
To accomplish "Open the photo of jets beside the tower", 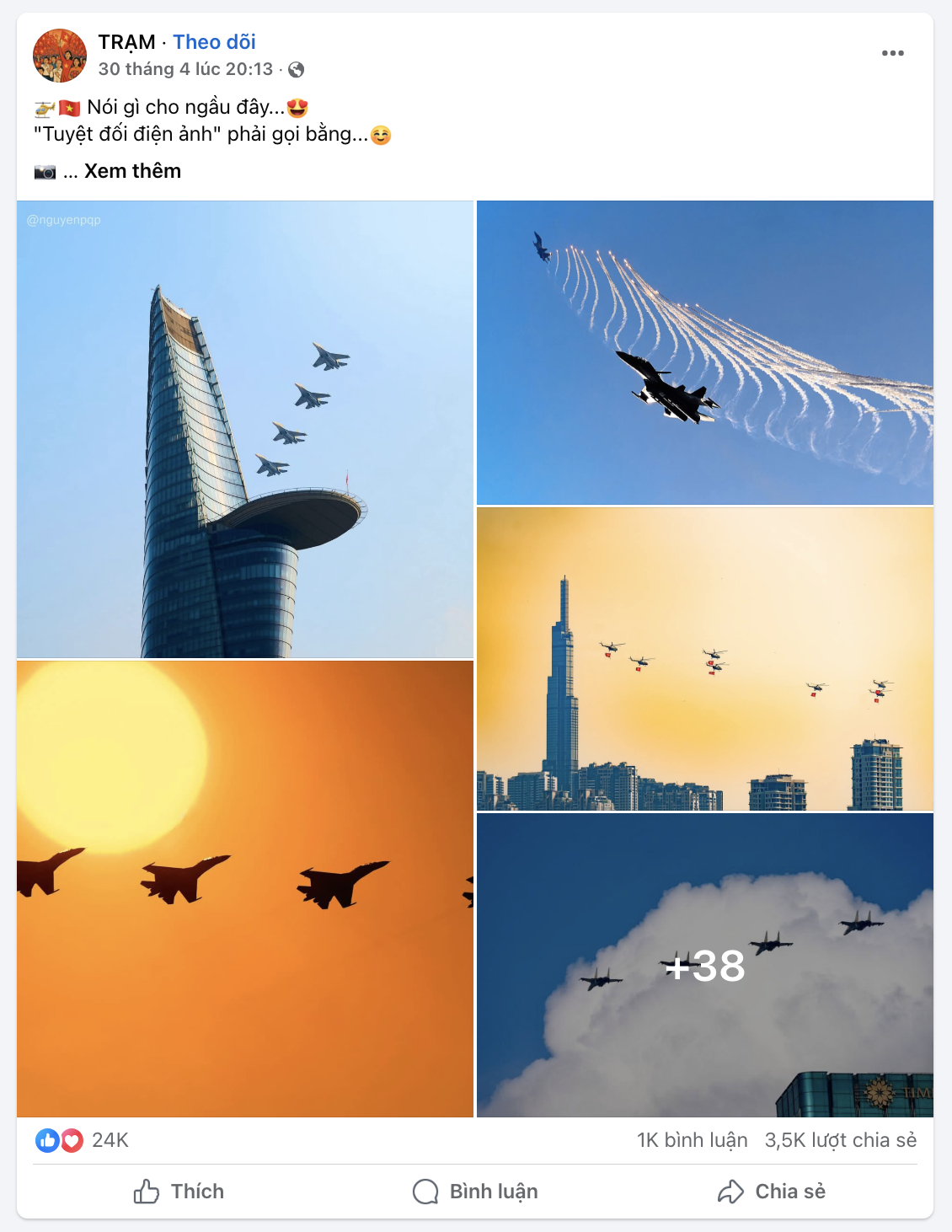I will (245, 429).
